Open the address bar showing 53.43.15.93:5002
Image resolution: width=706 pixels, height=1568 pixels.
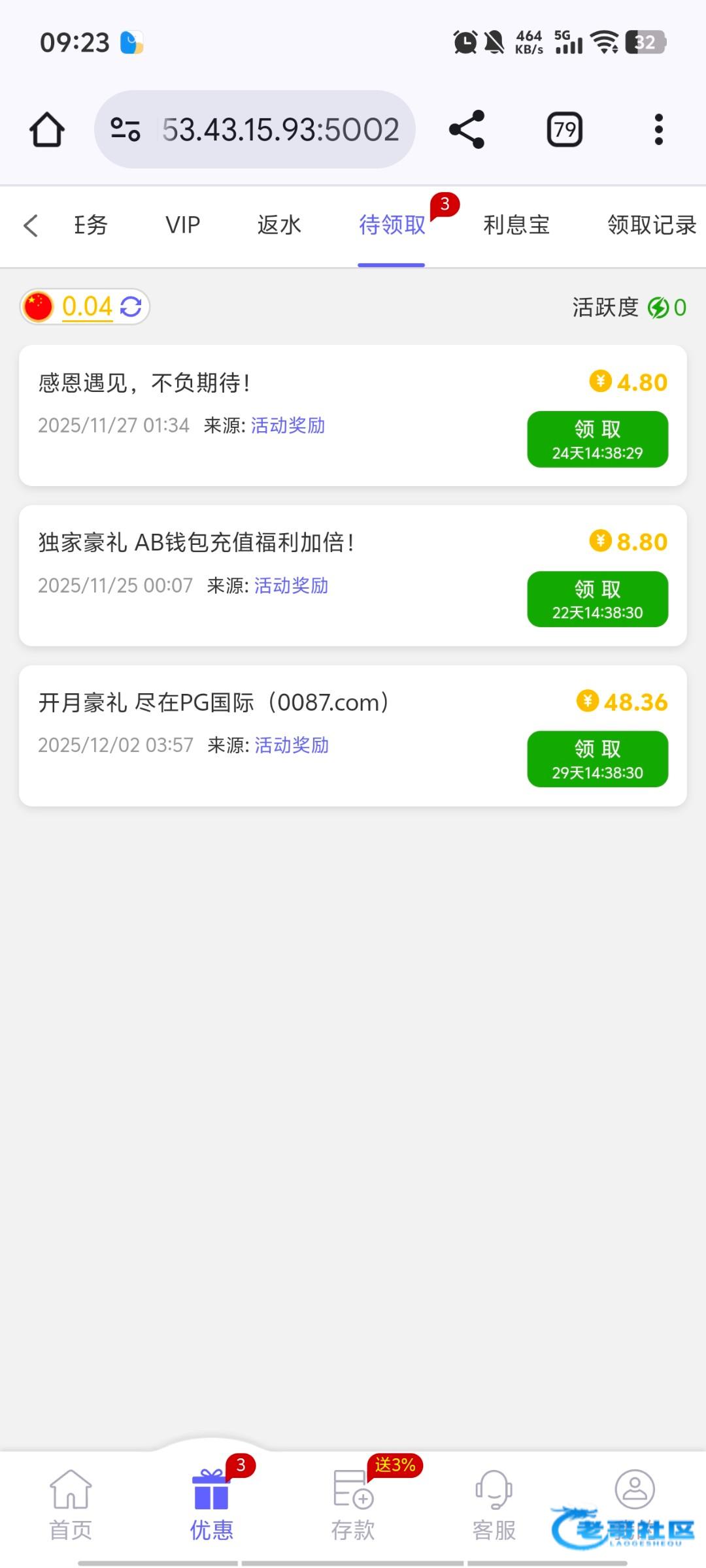[x=280, y=129]
